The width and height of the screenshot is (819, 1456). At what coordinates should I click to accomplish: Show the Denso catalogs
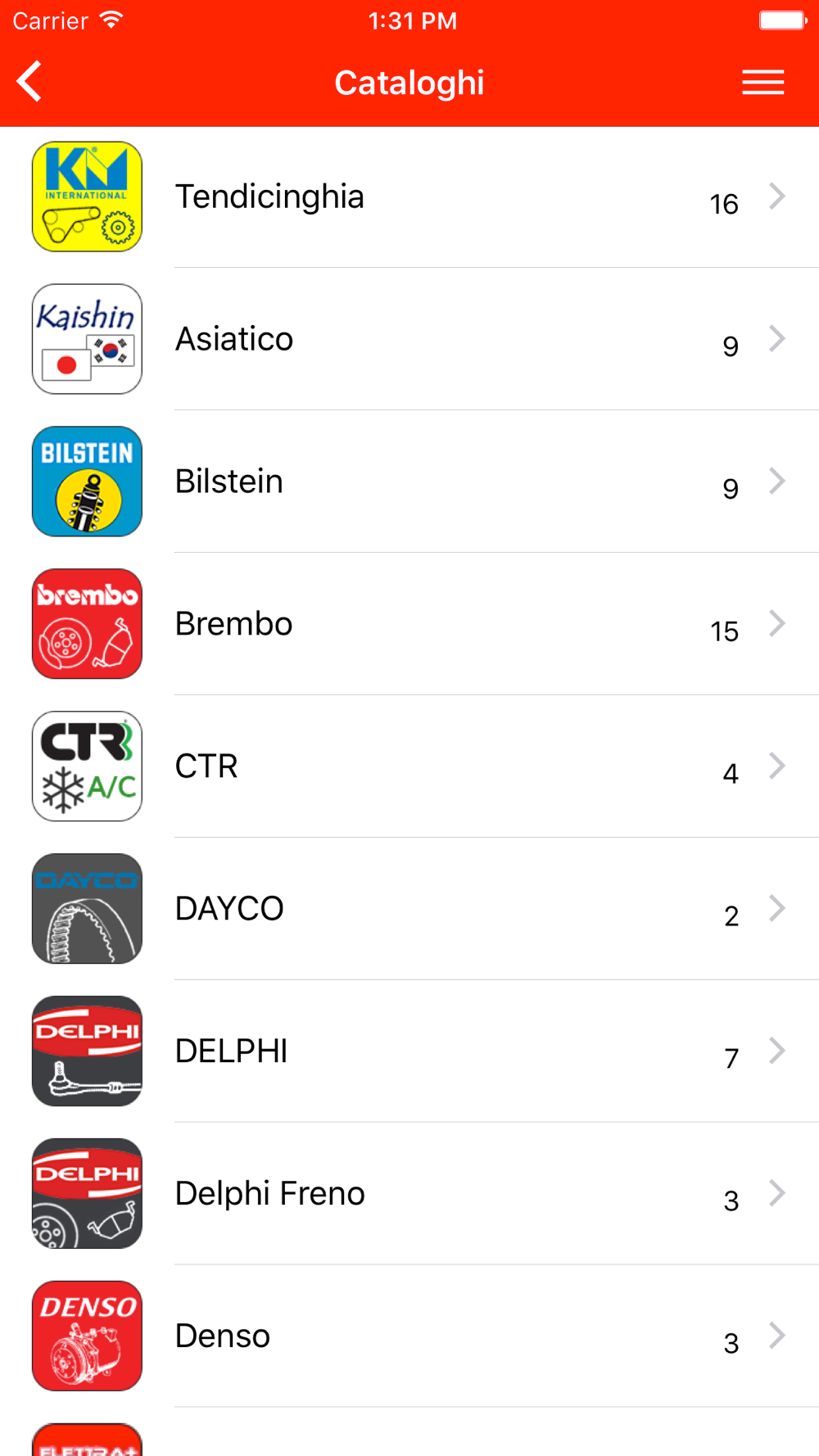tap(409, 1336)
